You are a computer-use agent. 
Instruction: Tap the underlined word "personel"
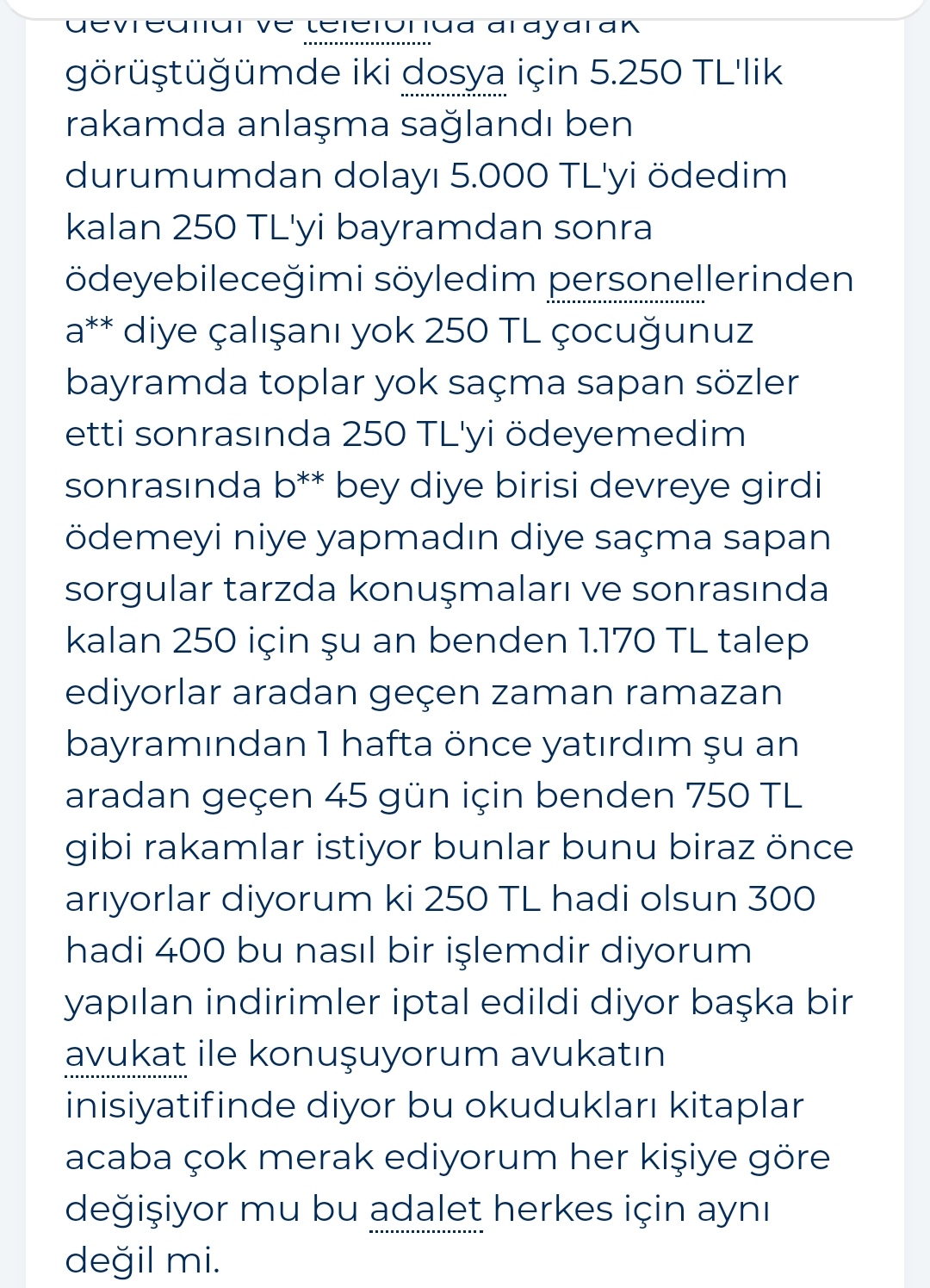tap(626, 280)
